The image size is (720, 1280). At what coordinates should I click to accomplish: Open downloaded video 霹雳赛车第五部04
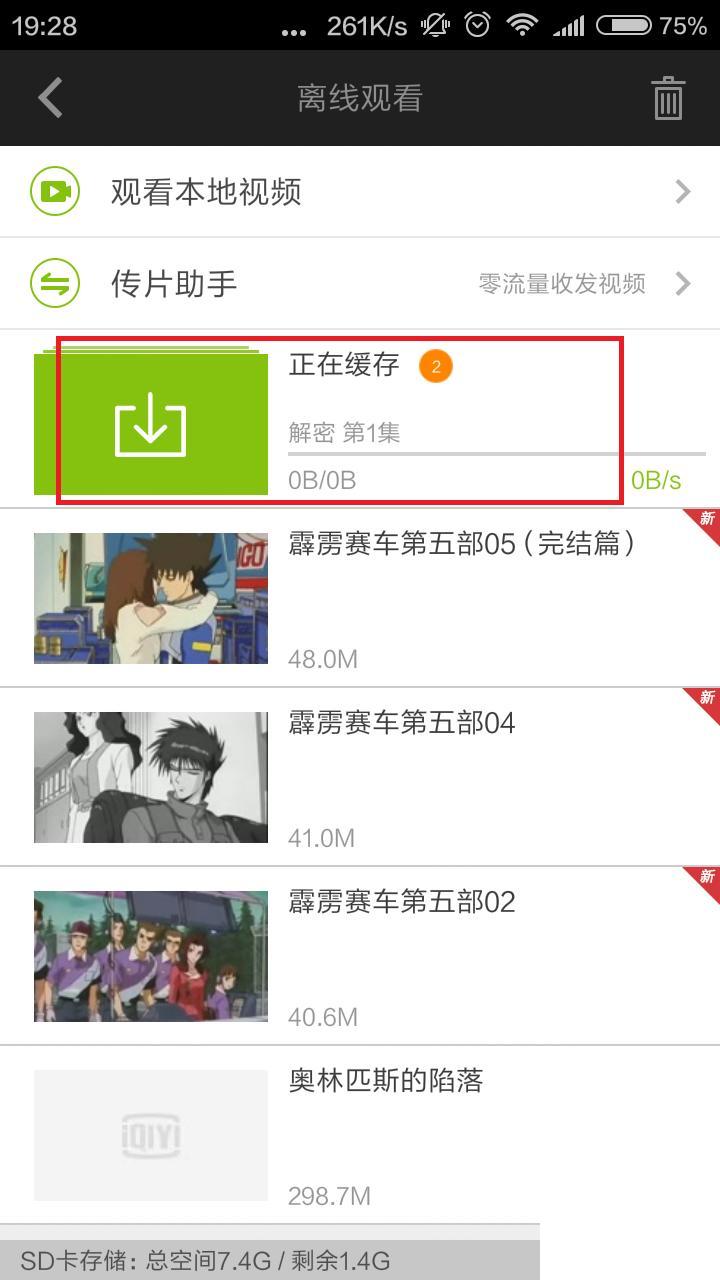point(360,777)
